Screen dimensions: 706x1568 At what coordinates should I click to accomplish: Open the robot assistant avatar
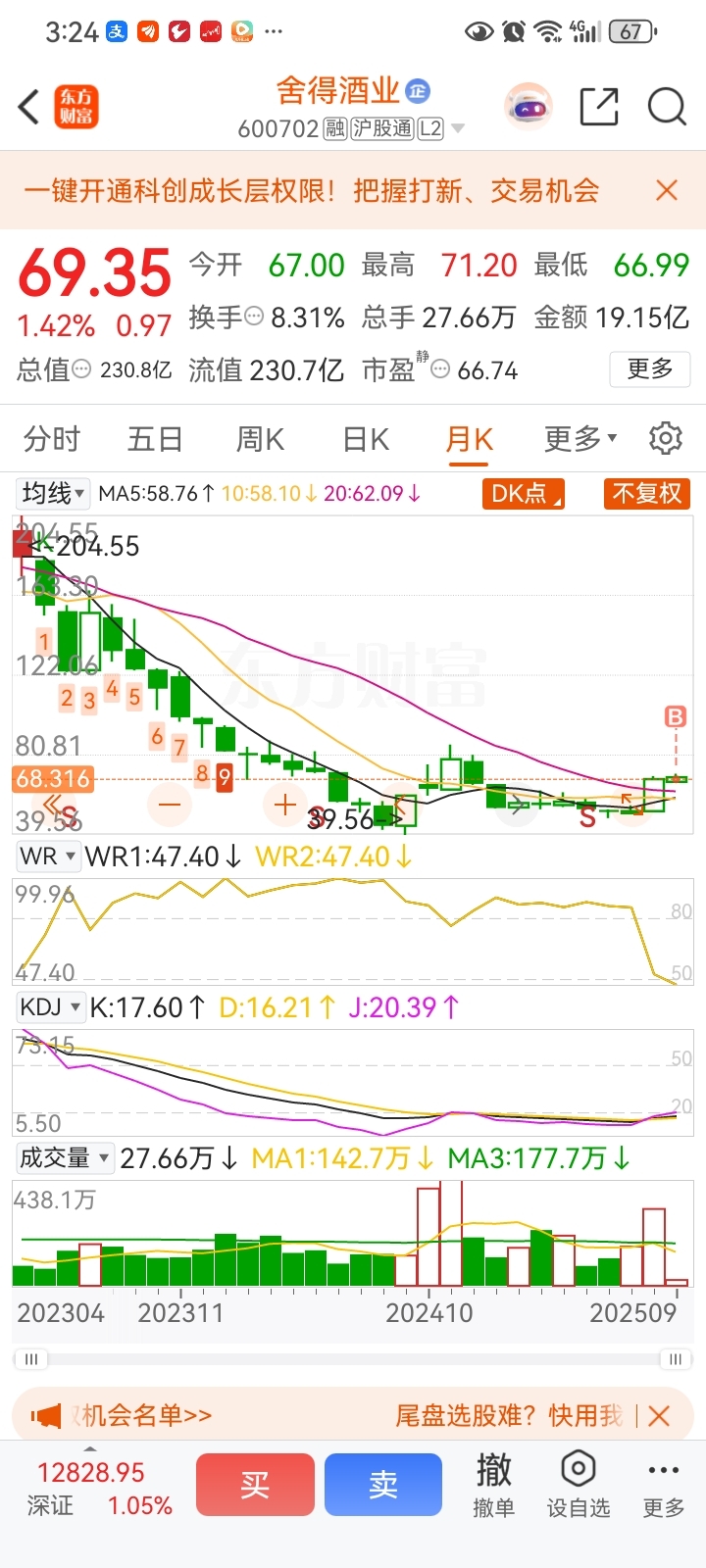[x=529, y=106]
